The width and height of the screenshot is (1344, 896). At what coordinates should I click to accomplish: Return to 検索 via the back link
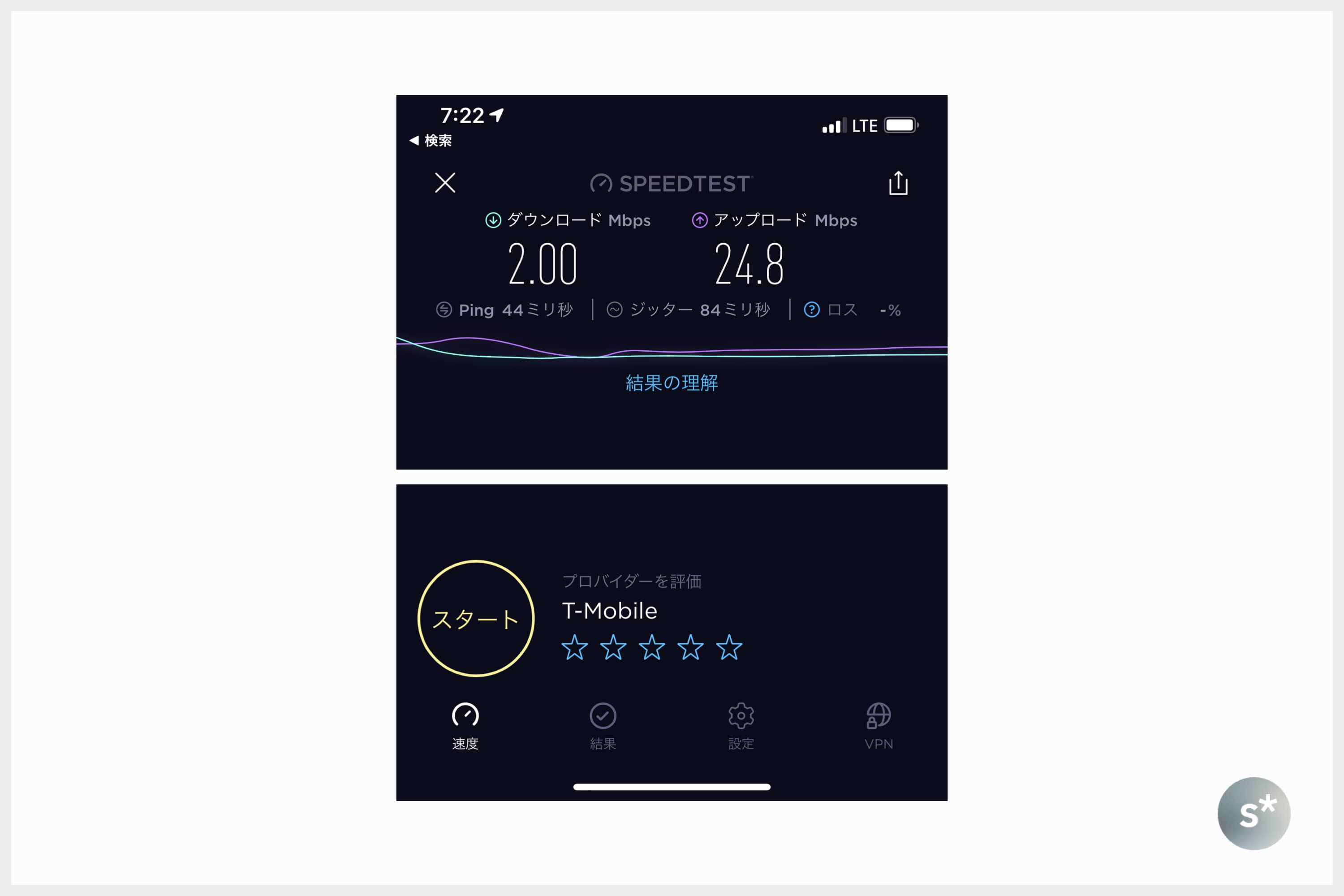tap(431, 141)
